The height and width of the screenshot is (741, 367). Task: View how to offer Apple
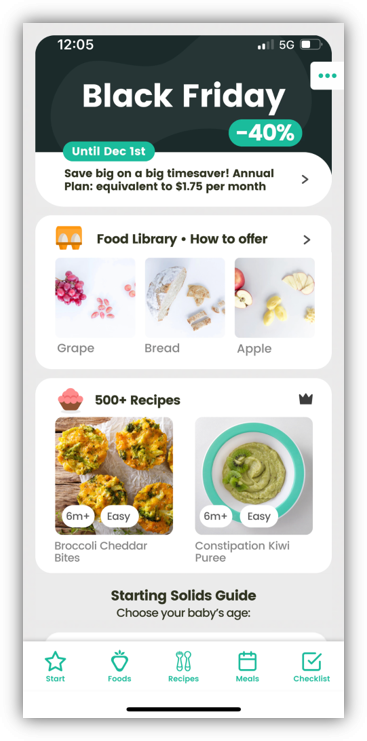(274, 306)
